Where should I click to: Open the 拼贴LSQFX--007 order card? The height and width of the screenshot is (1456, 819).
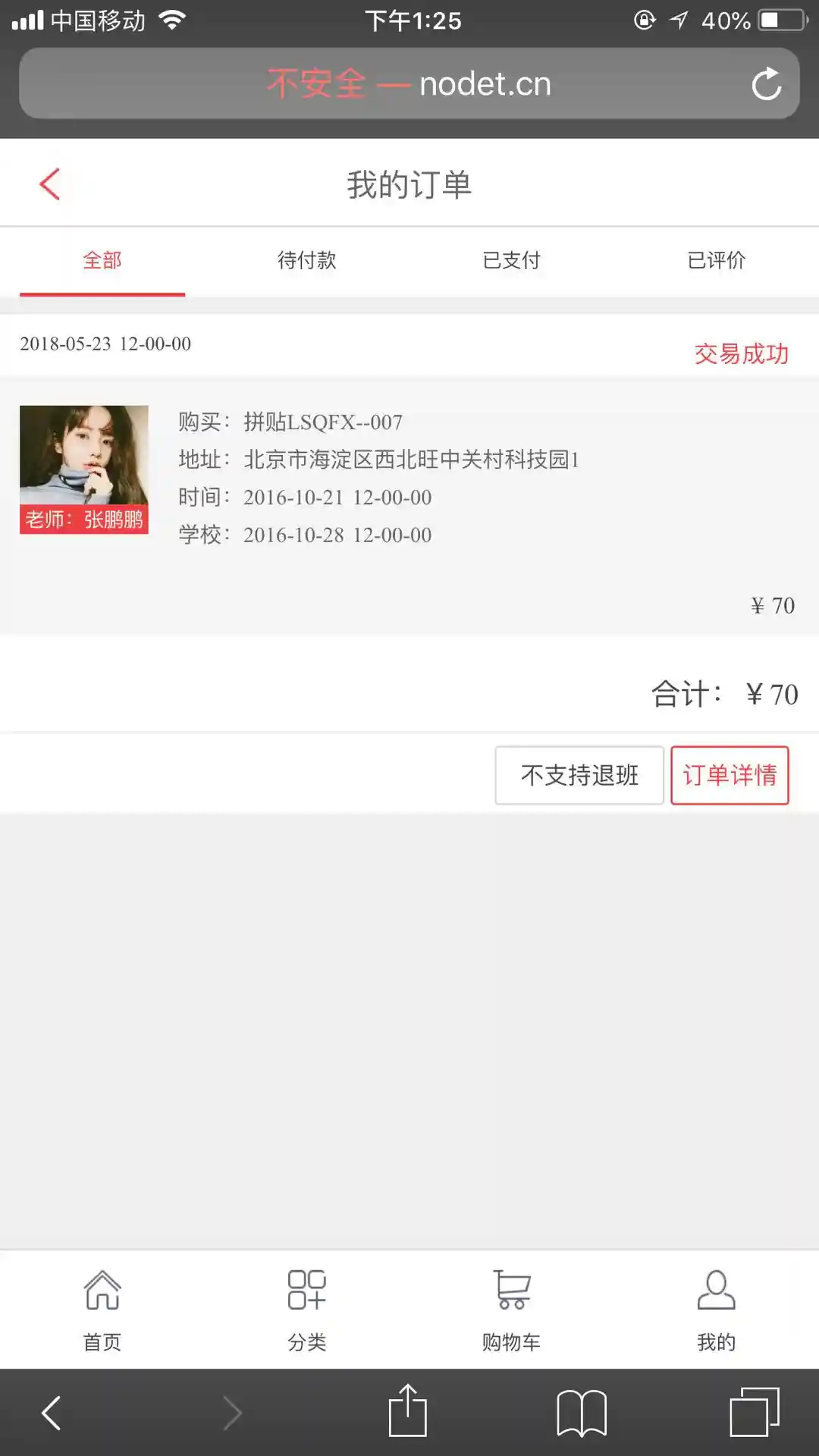coord(409,485)
